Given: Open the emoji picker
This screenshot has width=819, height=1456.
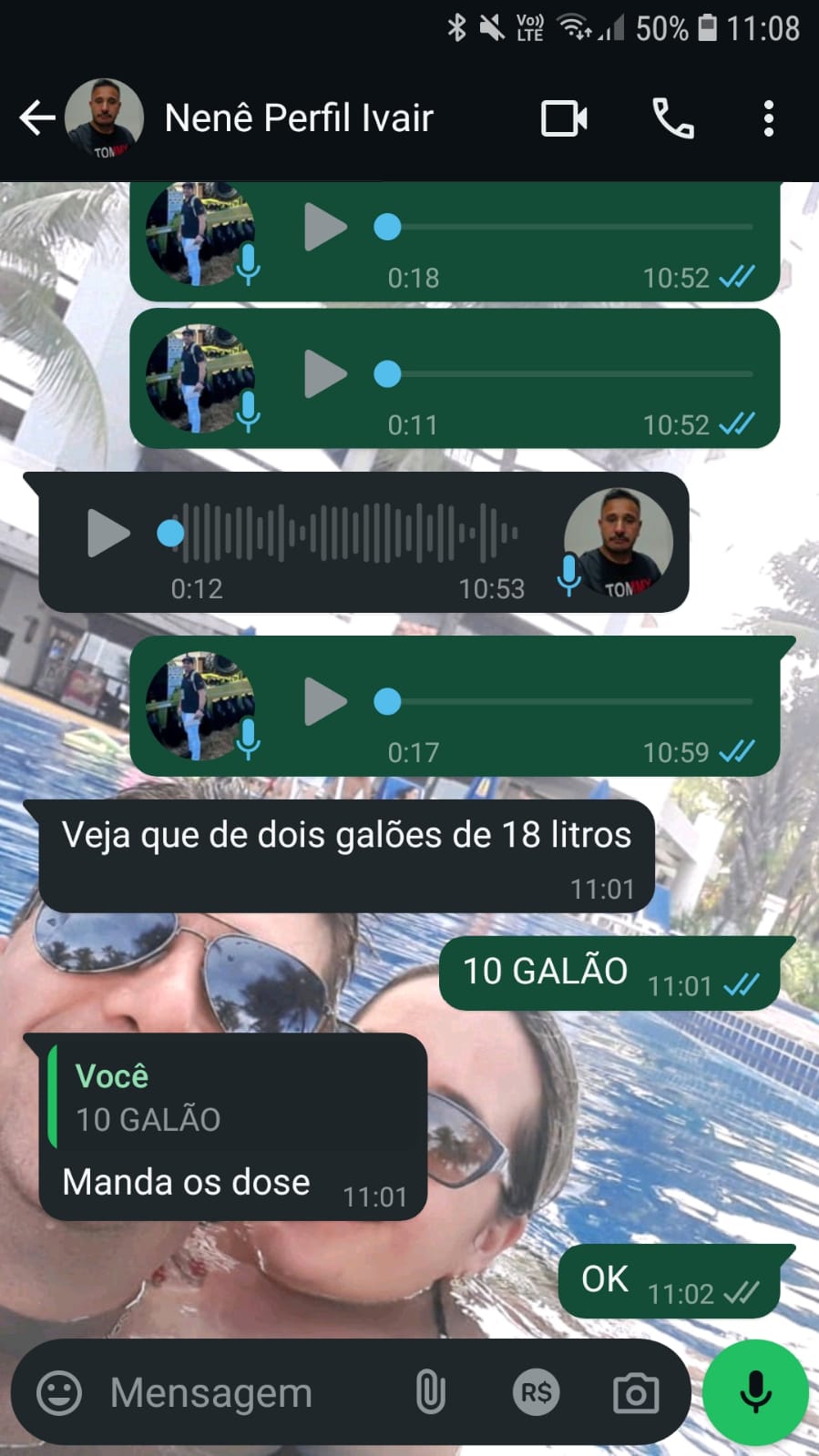Looking at the screenshot, I should click(x=59, y=1392).
